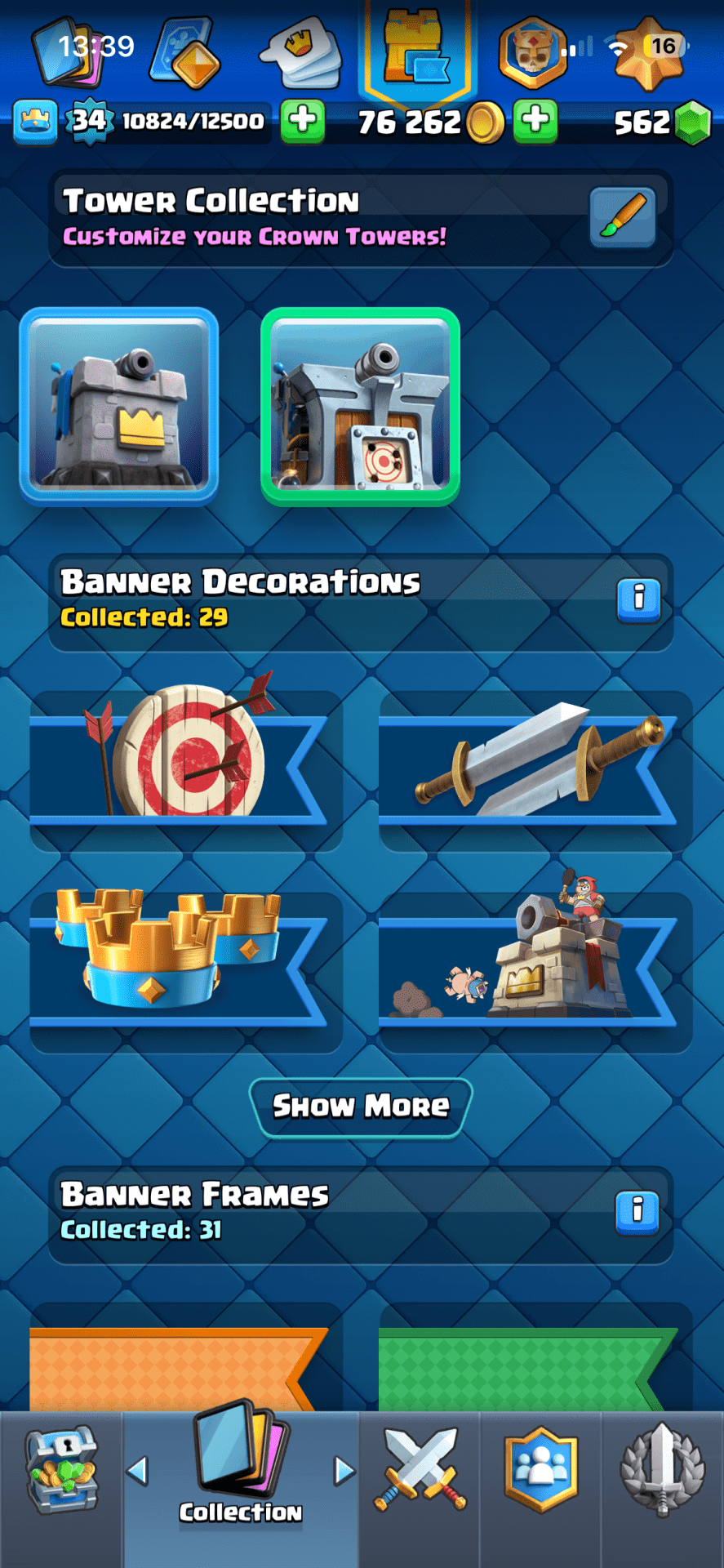Open Banner Decorations info
The width and height of the screenshot is (724, 1568).
tap(638, 600)
